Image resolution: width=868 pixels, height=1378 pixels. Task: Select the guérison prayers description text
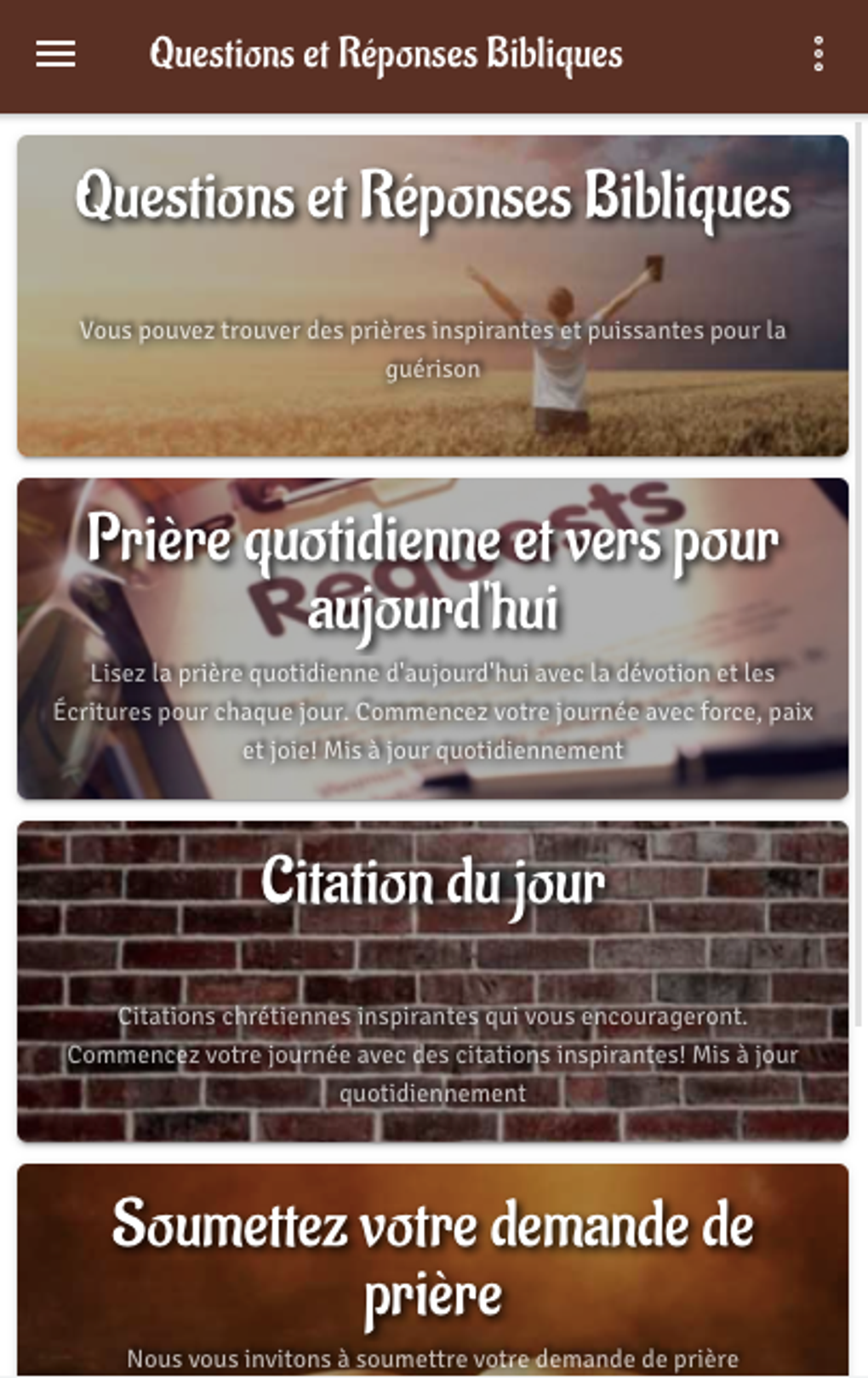point(432,349)
